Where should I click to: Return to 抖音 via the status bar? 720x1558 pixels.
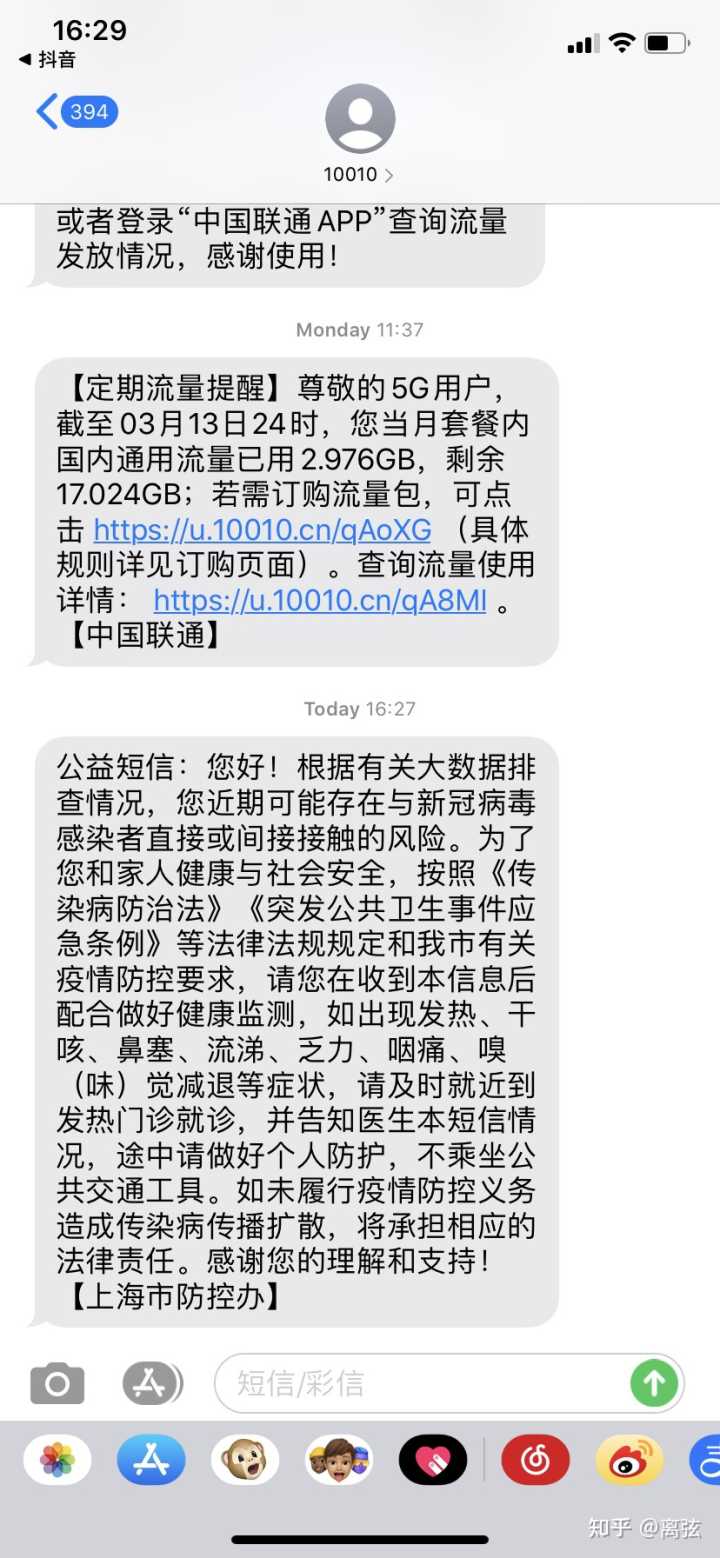click(x=47, y=60)
